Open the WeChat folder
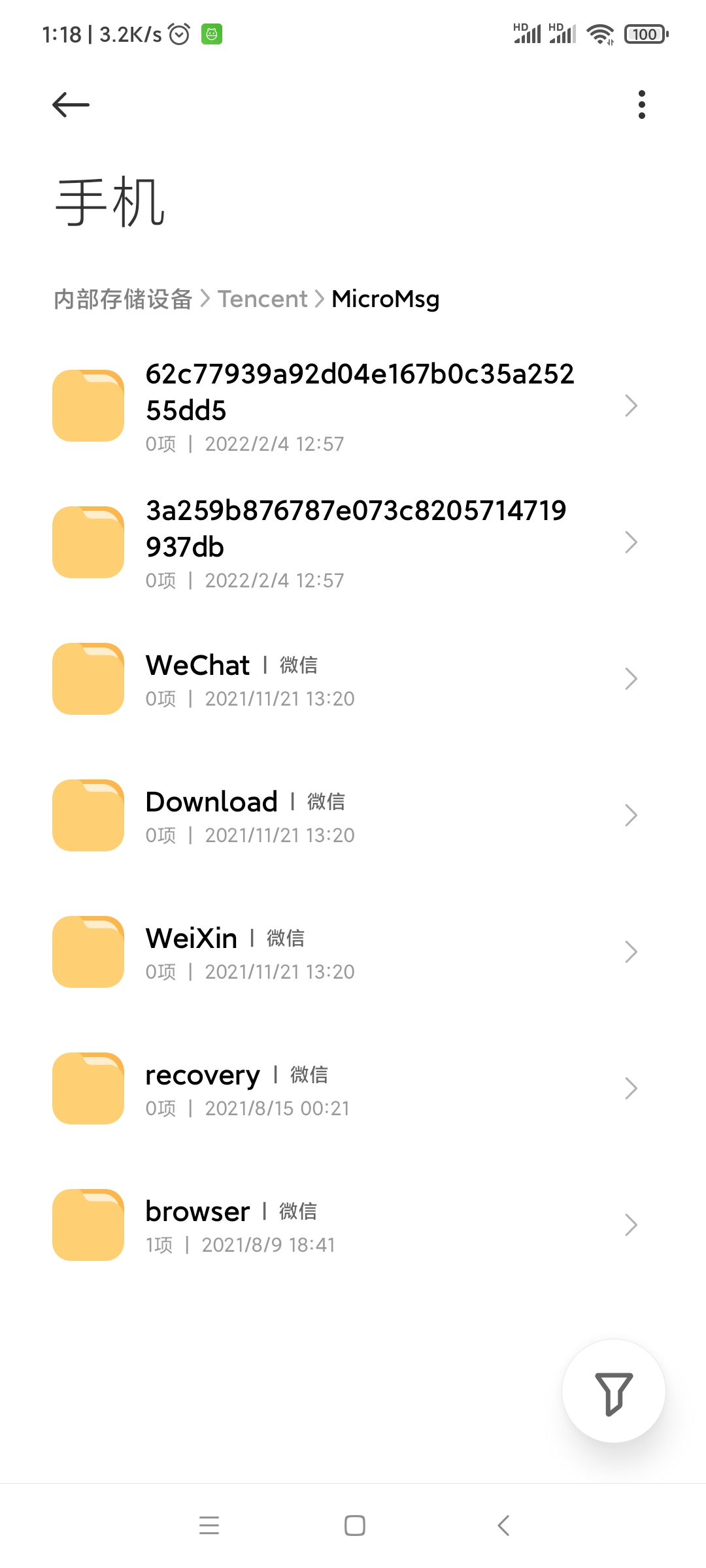Screen dimensions: 706x1568 point(353,679)
